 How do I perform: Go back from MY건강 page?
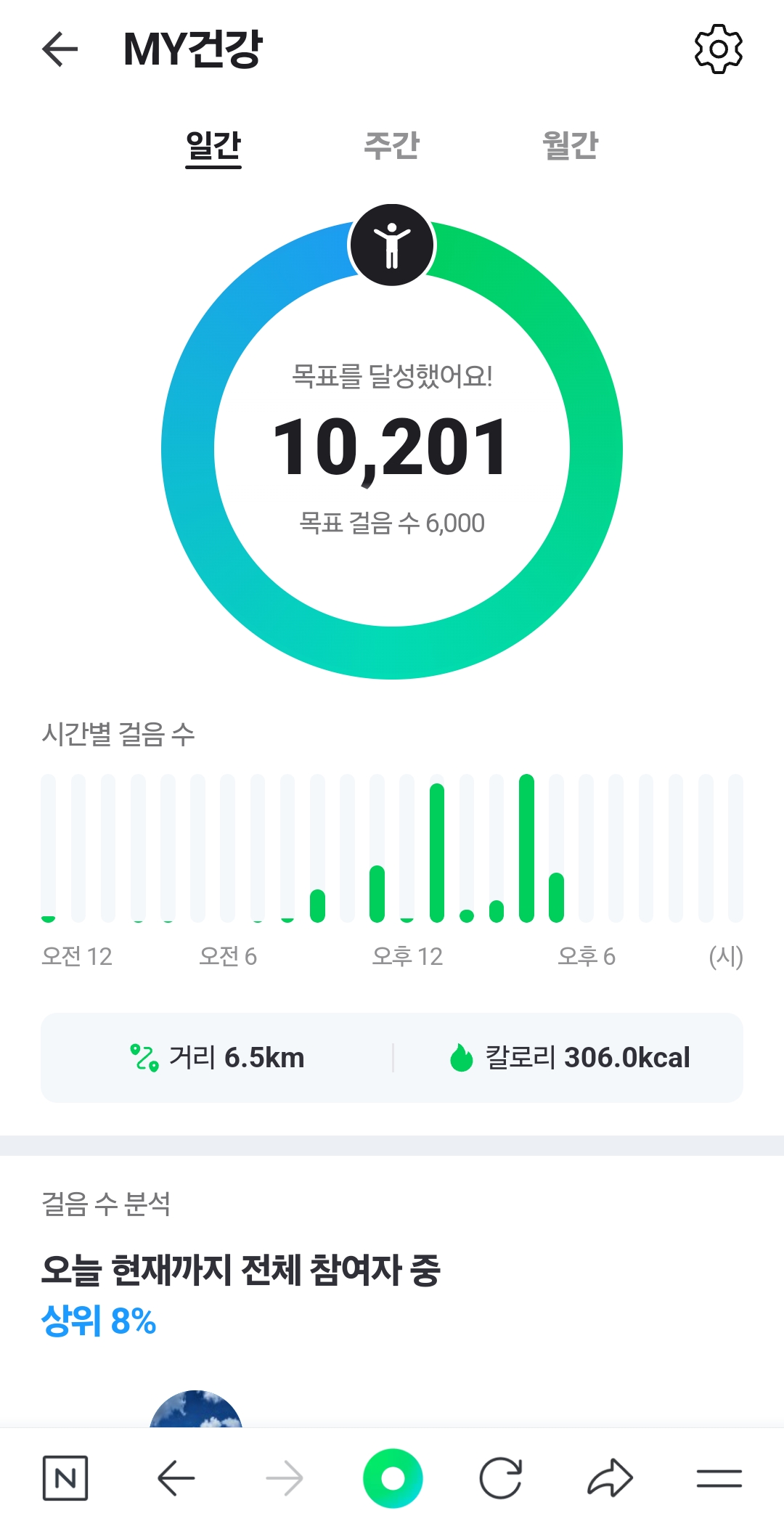[60, 49]
